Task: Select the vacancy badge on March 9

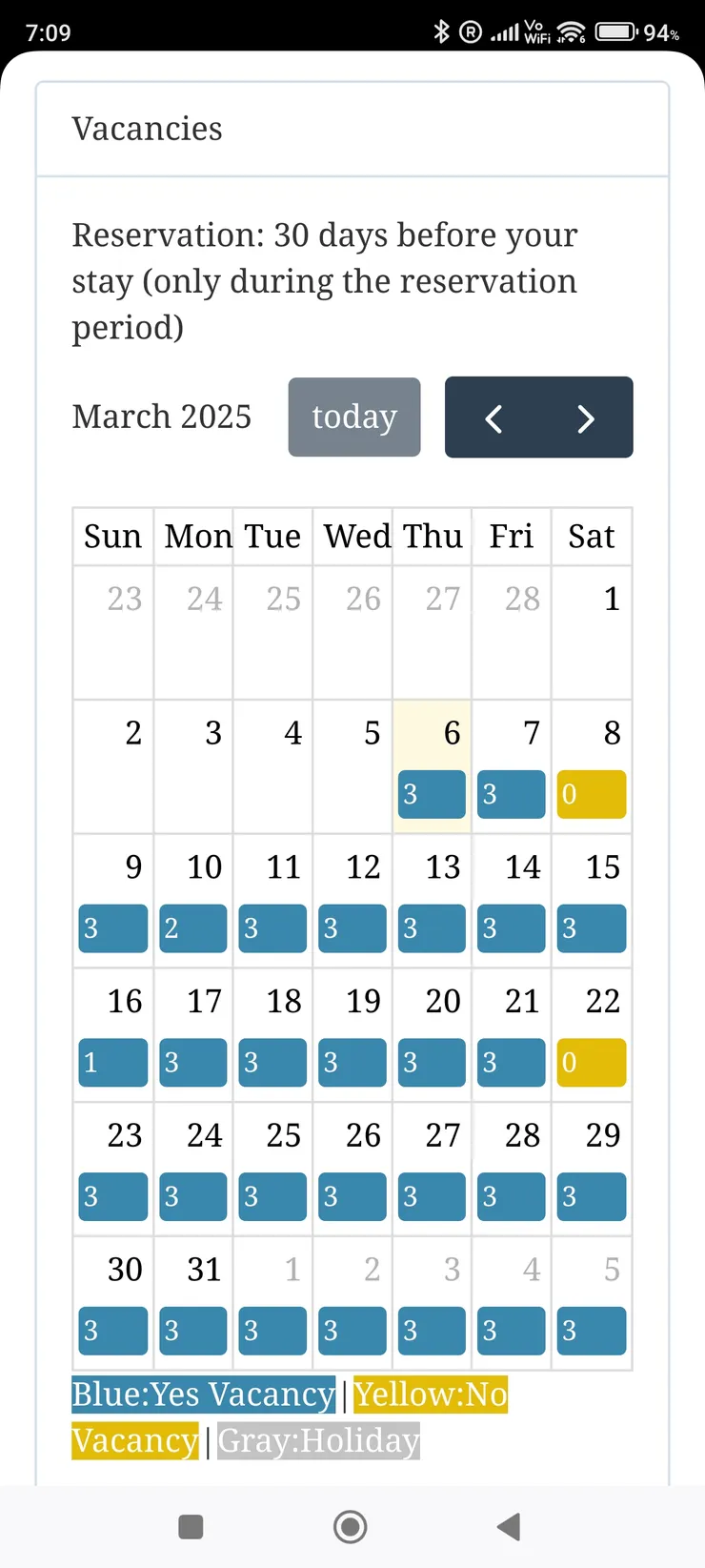Action: click(x=113, y=928)
